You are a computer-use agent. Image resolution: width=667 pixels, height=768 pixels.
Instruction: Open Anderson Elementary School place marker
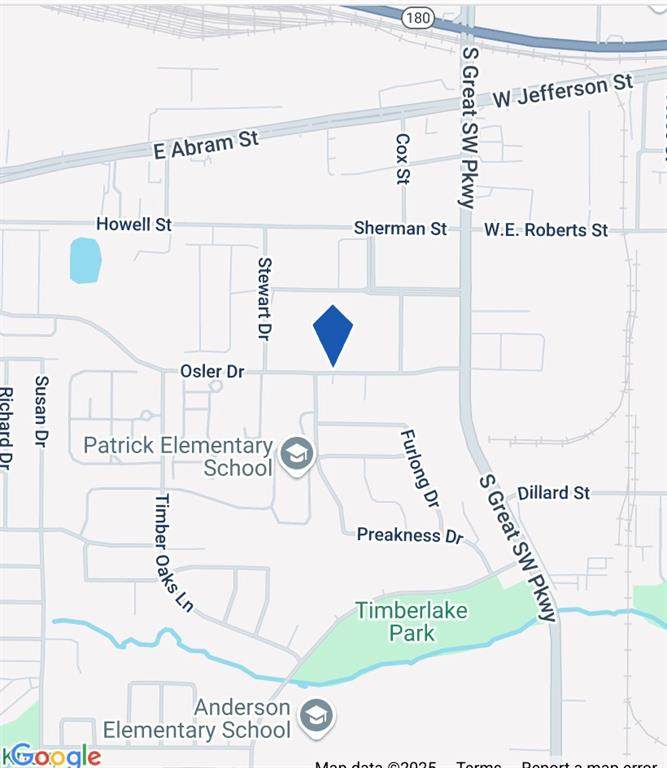tap(317, 716)
